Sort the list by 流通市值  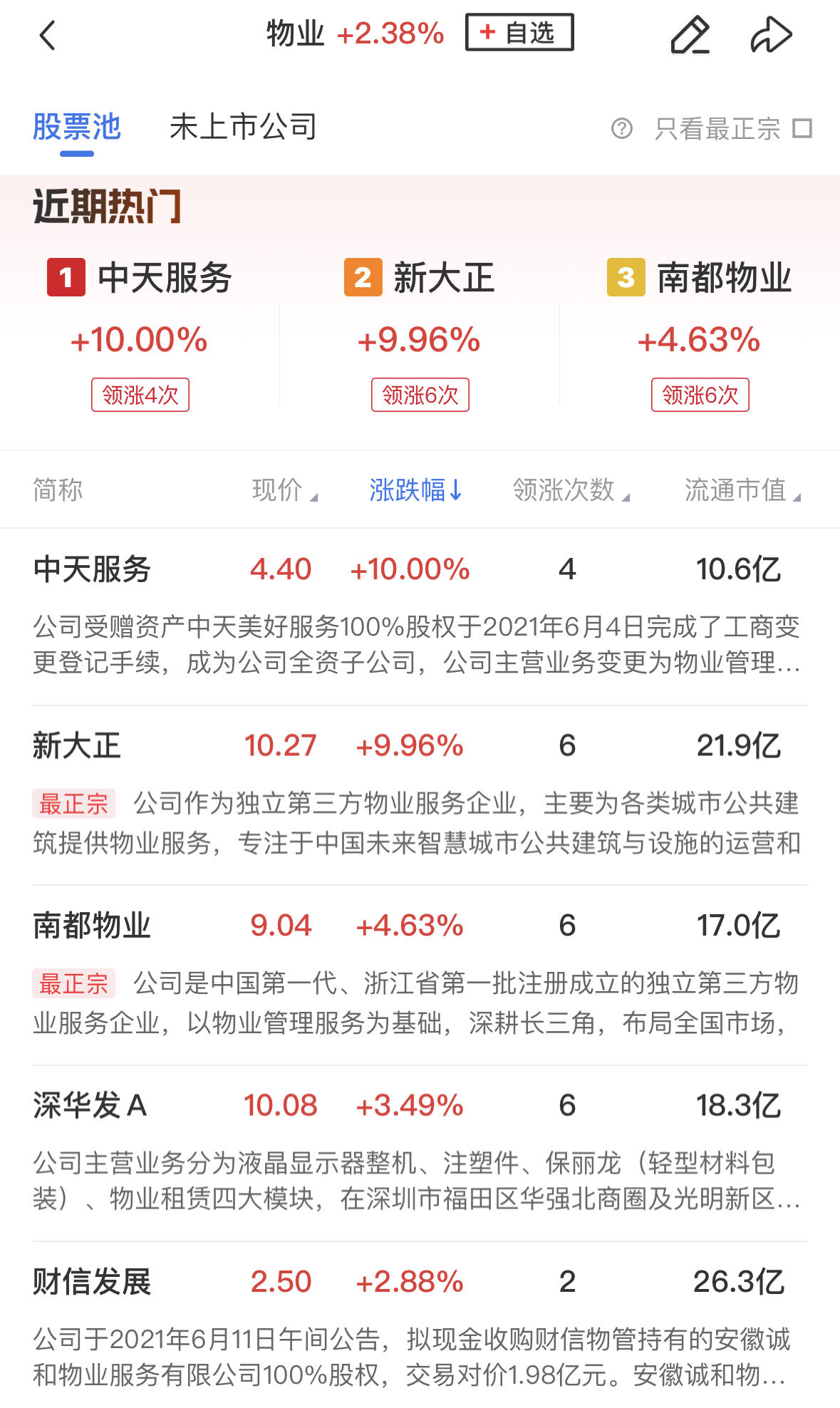[x=742, y=490]
